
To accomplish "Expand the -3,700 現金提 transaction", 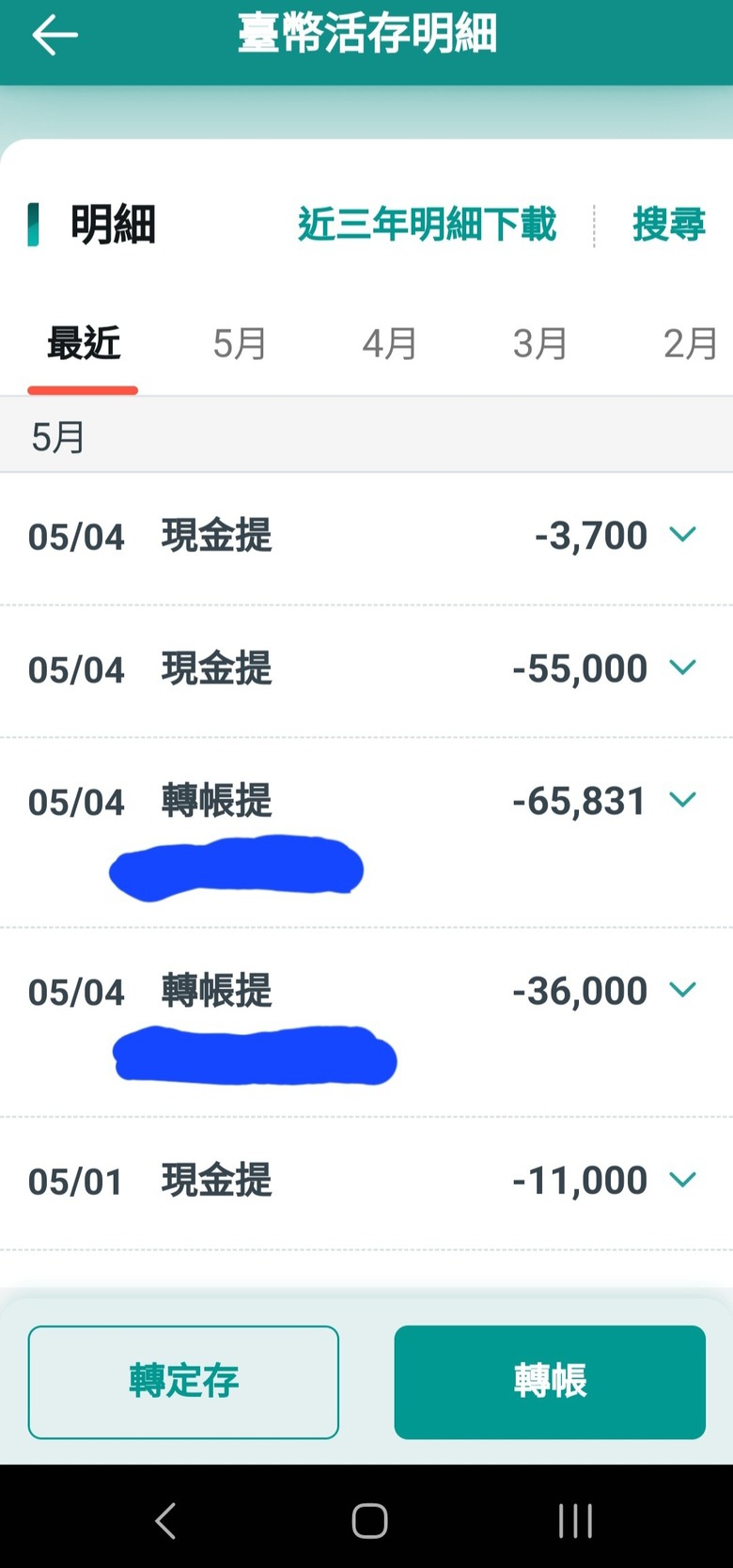I will [682, 535].
